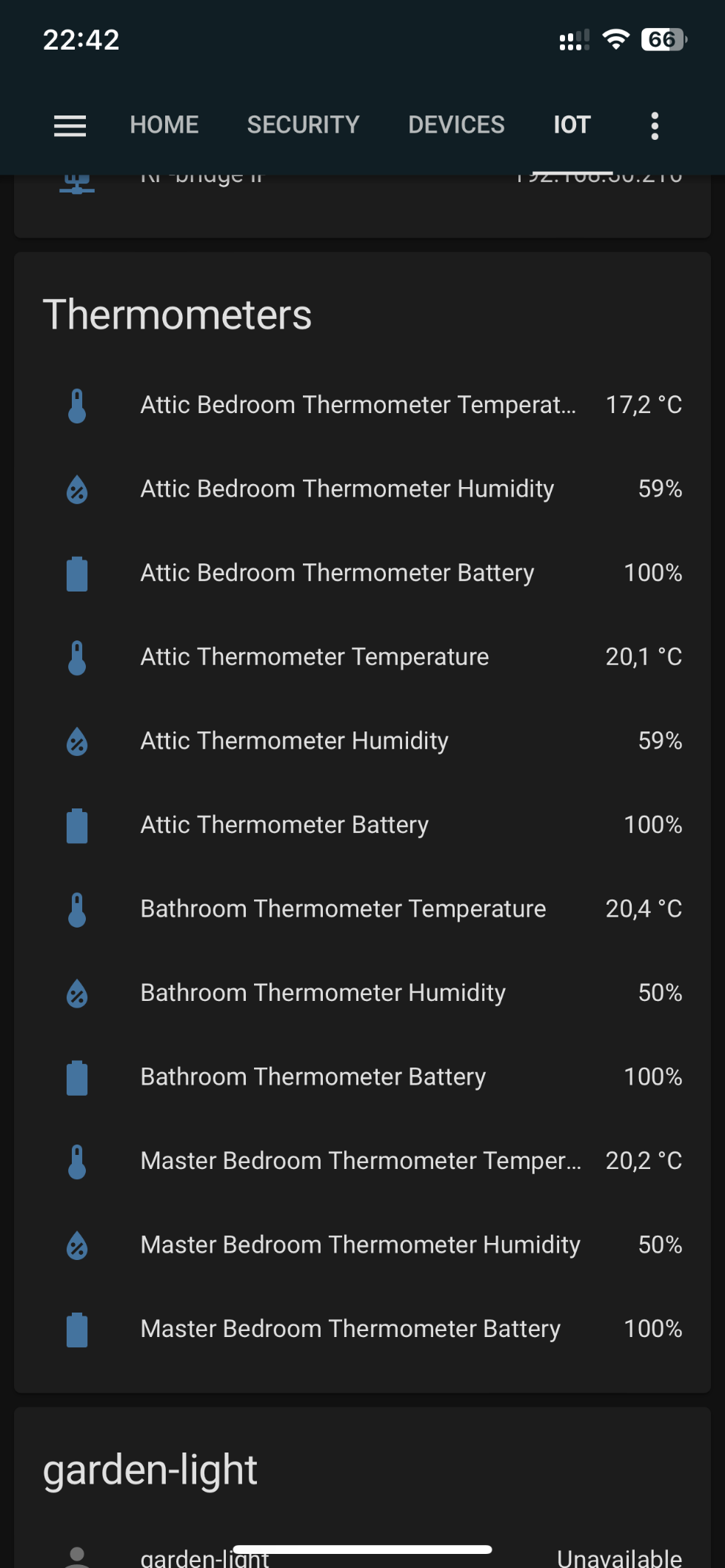View Bathroom Thermometer Humidity details
The width and height of the screenshot is (725, 1568).
pos(323,993)
